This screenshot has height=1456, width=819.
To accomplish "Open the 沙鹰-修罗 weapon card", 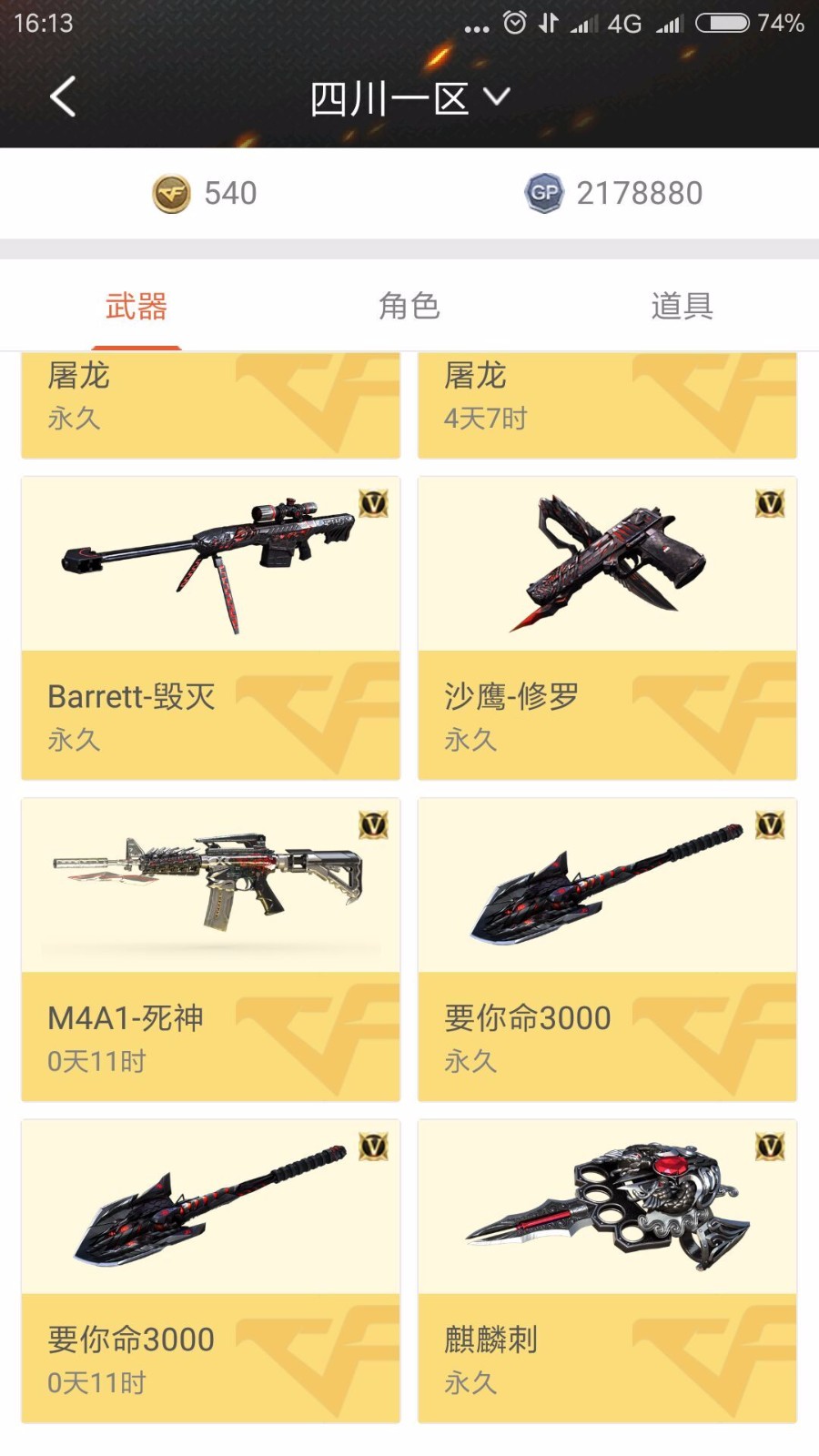I will 607,628.
